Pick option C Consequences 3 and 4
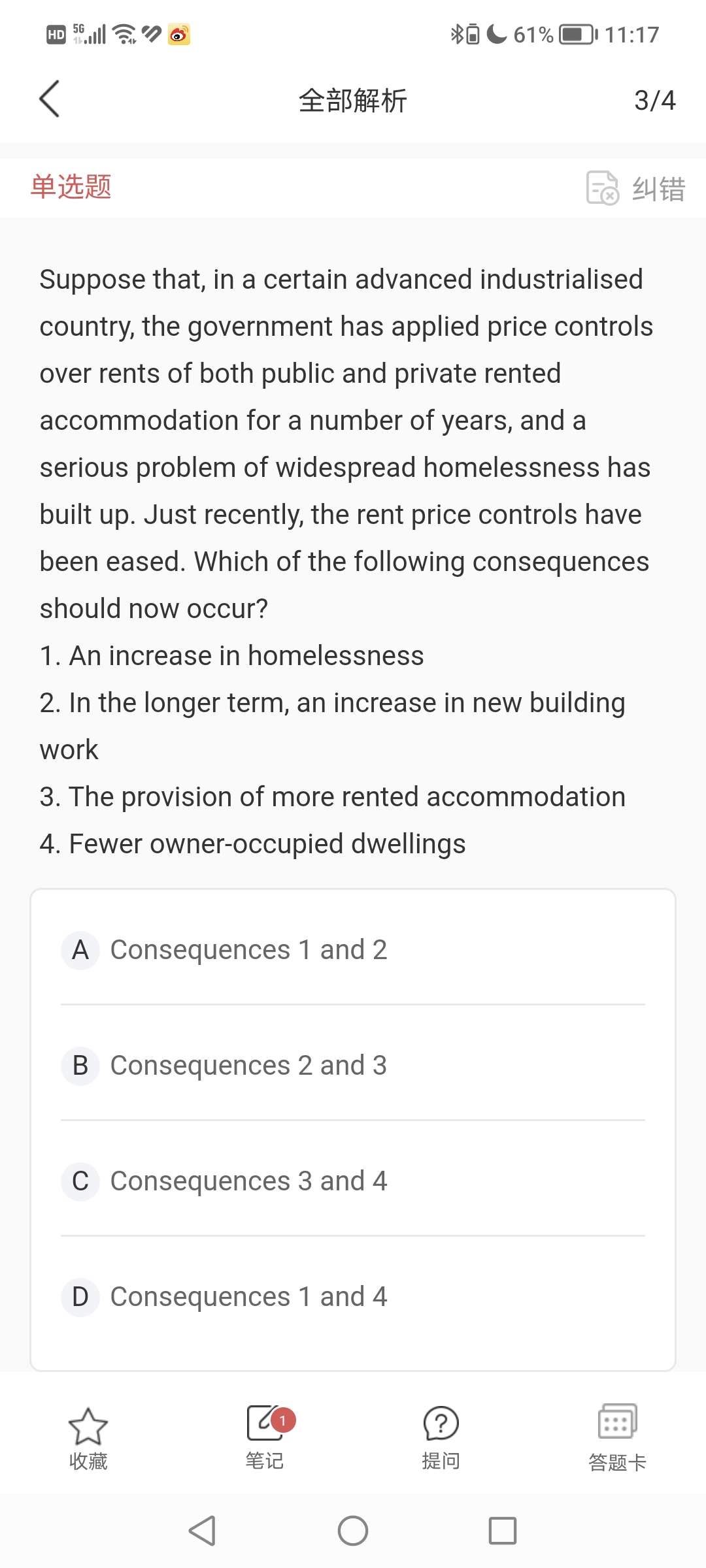The image size is (706, 1568). (x=353, y=1181)
